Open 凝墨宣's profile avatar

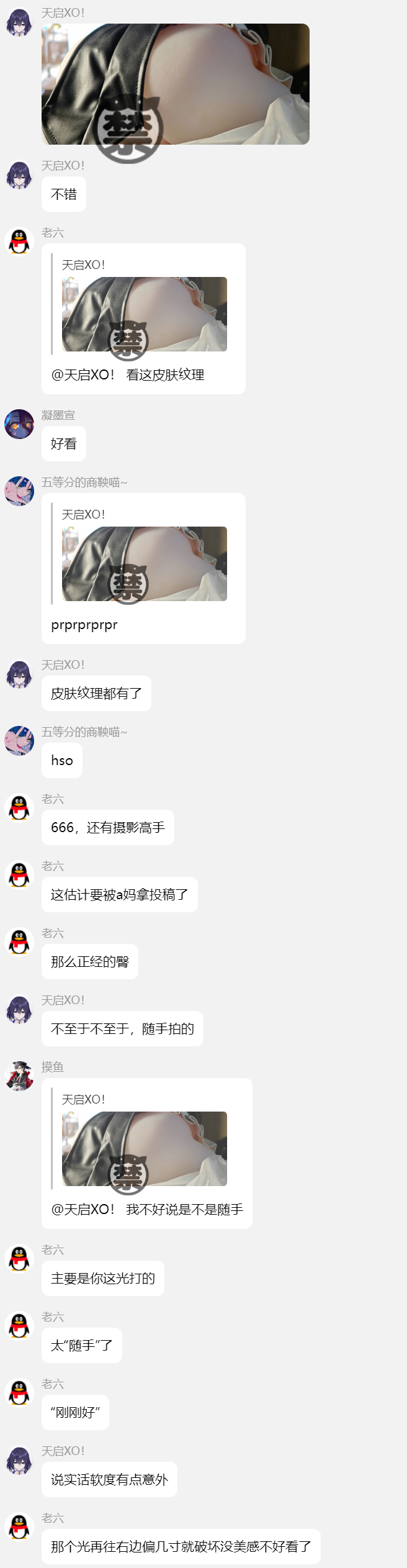click(x=19, y=424)
